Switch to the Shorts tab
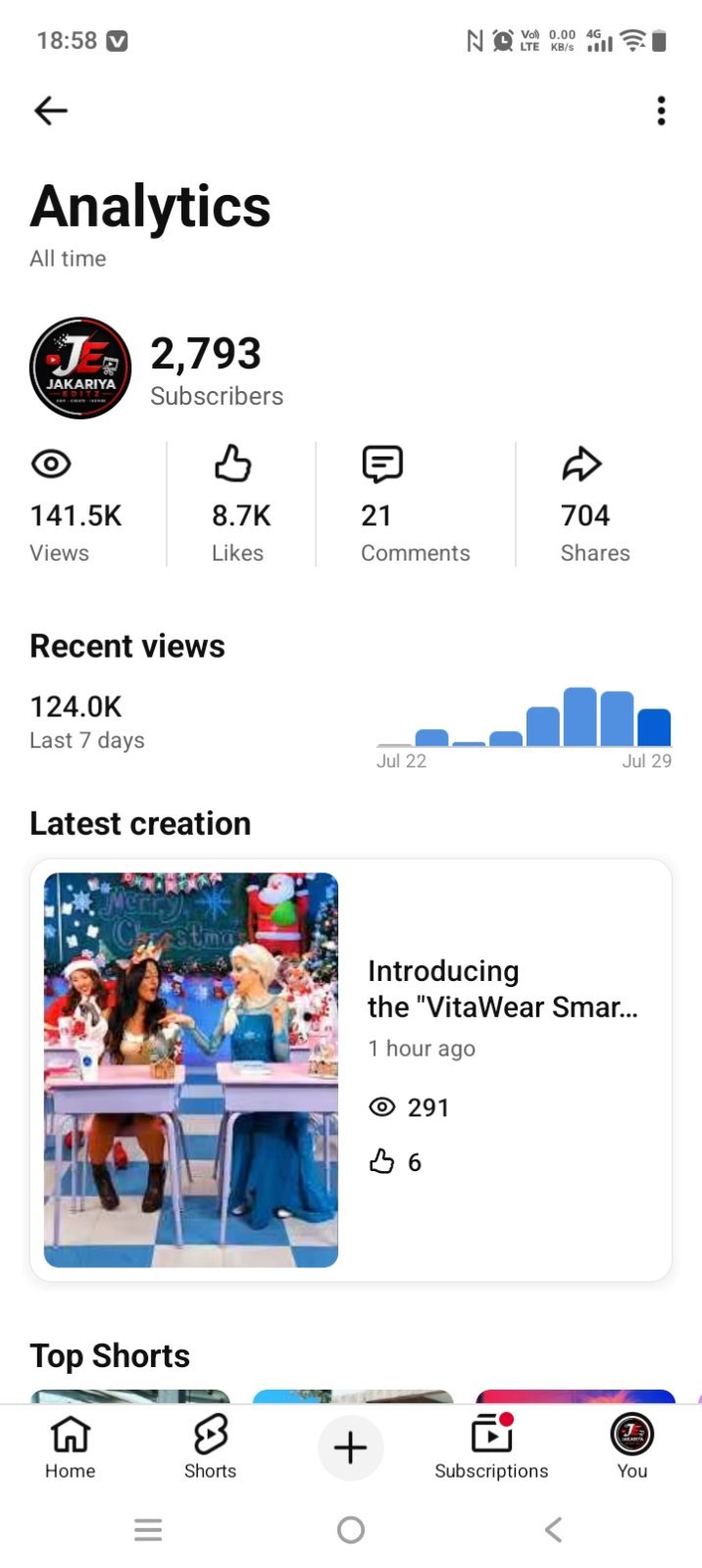Viewport: 702px width, 1568px height. 211,1447
